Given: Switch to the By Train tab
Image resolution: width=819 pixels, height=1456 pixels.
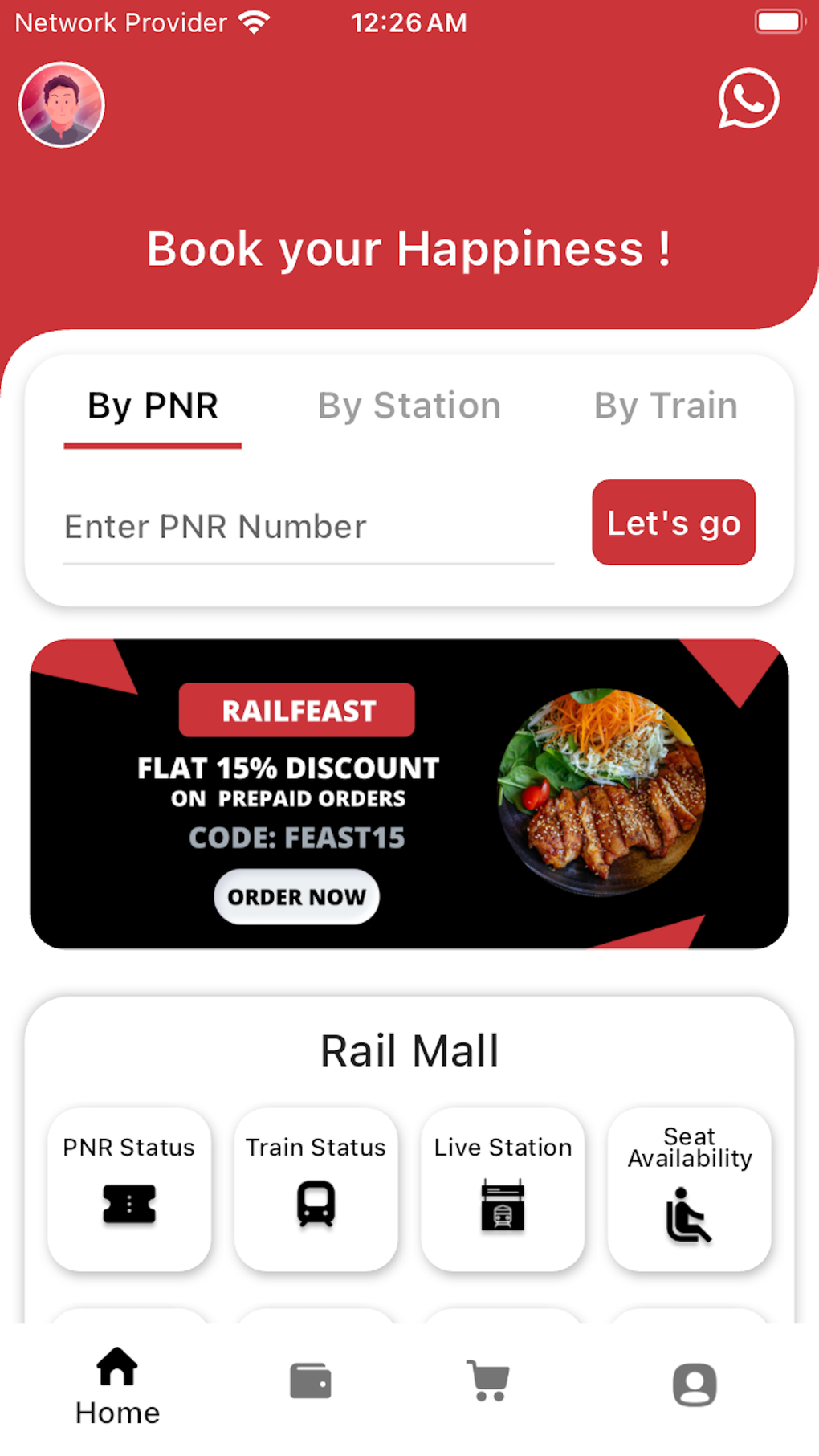Looking at the screenshot, I should click(665, 406).
